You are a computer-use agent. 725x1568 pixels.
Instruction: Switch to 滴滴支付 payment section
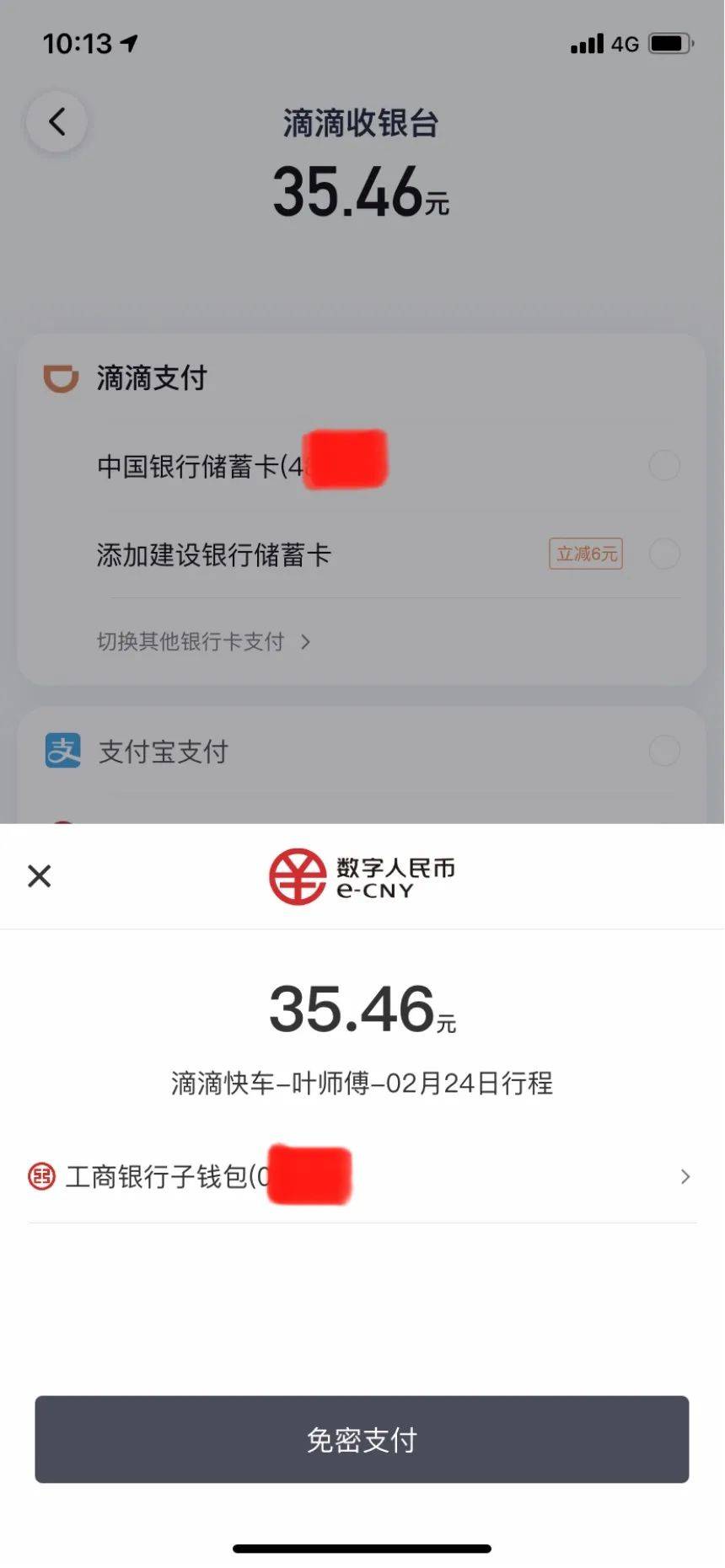coord(152,379)
